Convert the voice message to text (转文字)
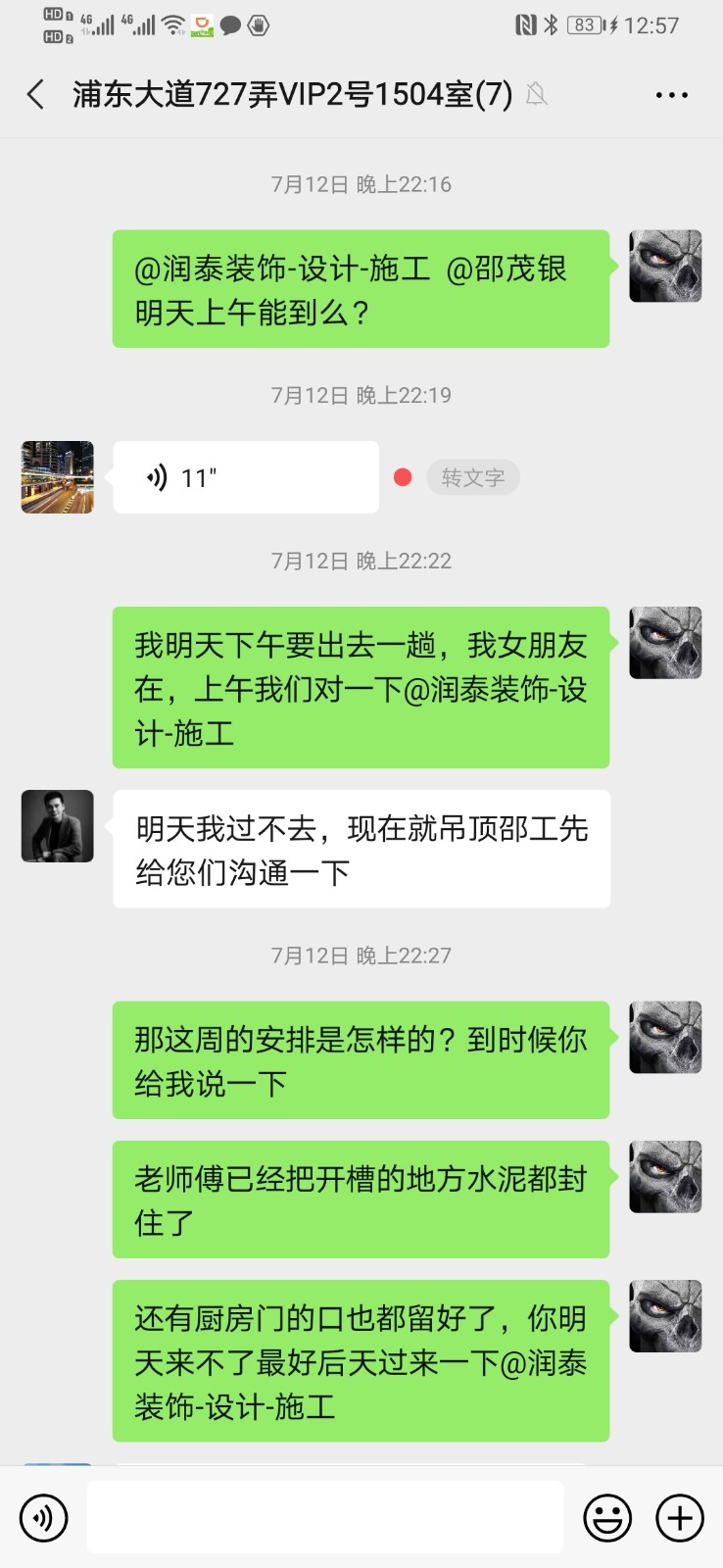Viewport: 723px width, 1568px height. 472,477
